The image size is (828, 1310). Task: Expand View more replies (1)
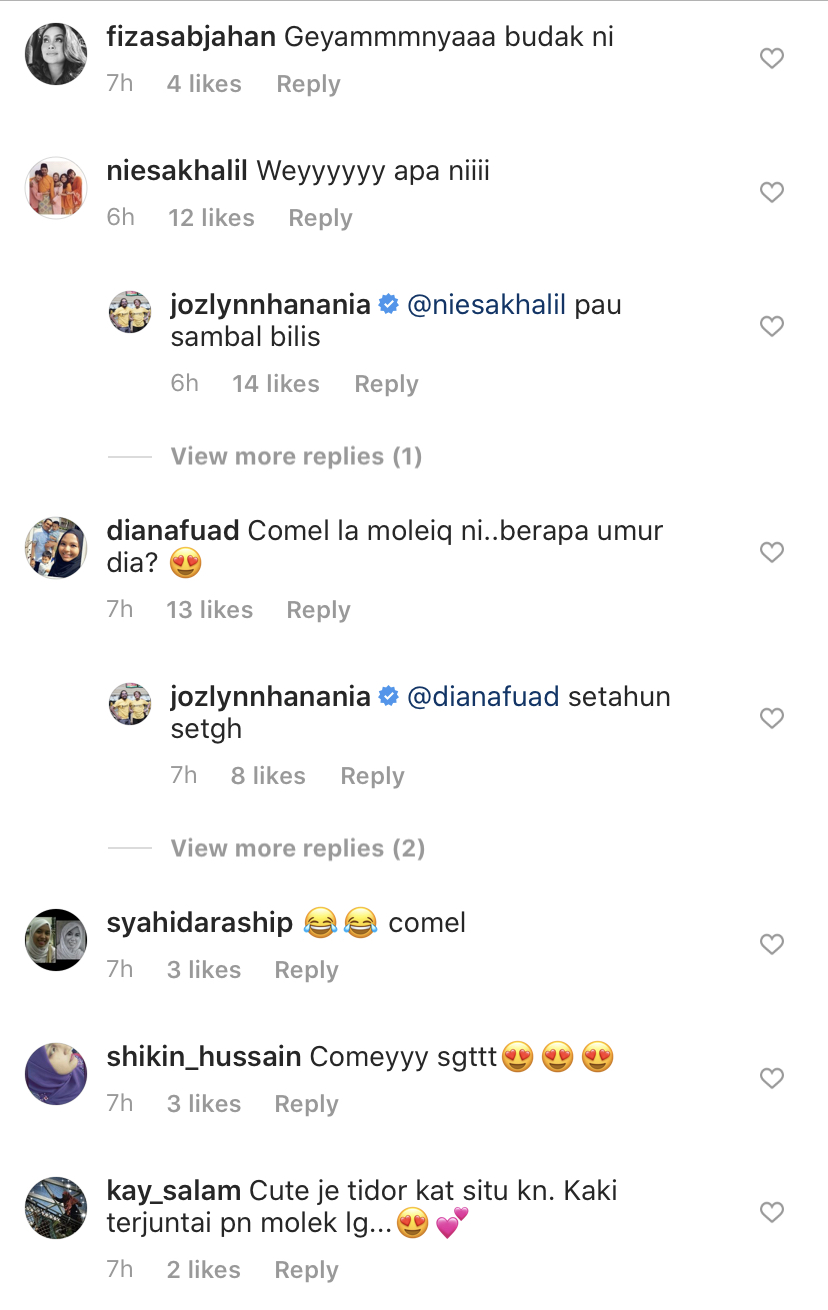pos(296,457)
